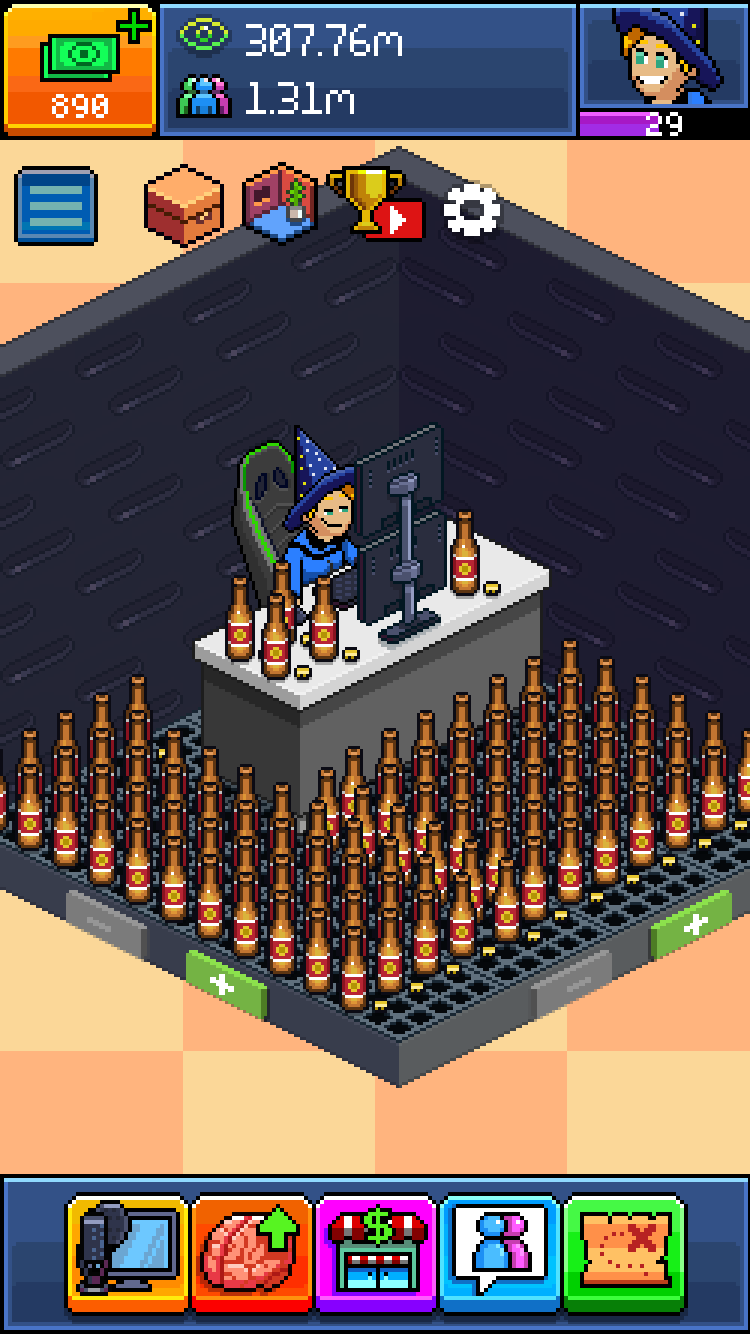Image resolution: width=750 pixels, height=1334 pixels.
Task: Tap the green cash plus button
Action: pyautogui.click(x=80, y=68)
